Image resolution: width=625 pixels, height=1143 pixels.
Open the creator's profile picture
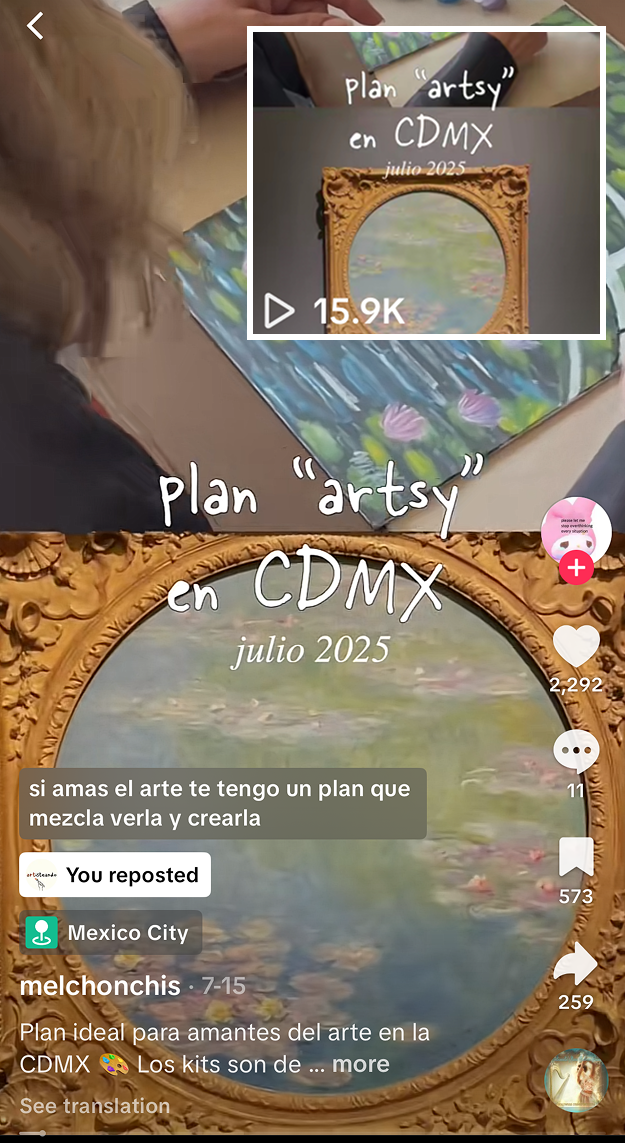576,529
